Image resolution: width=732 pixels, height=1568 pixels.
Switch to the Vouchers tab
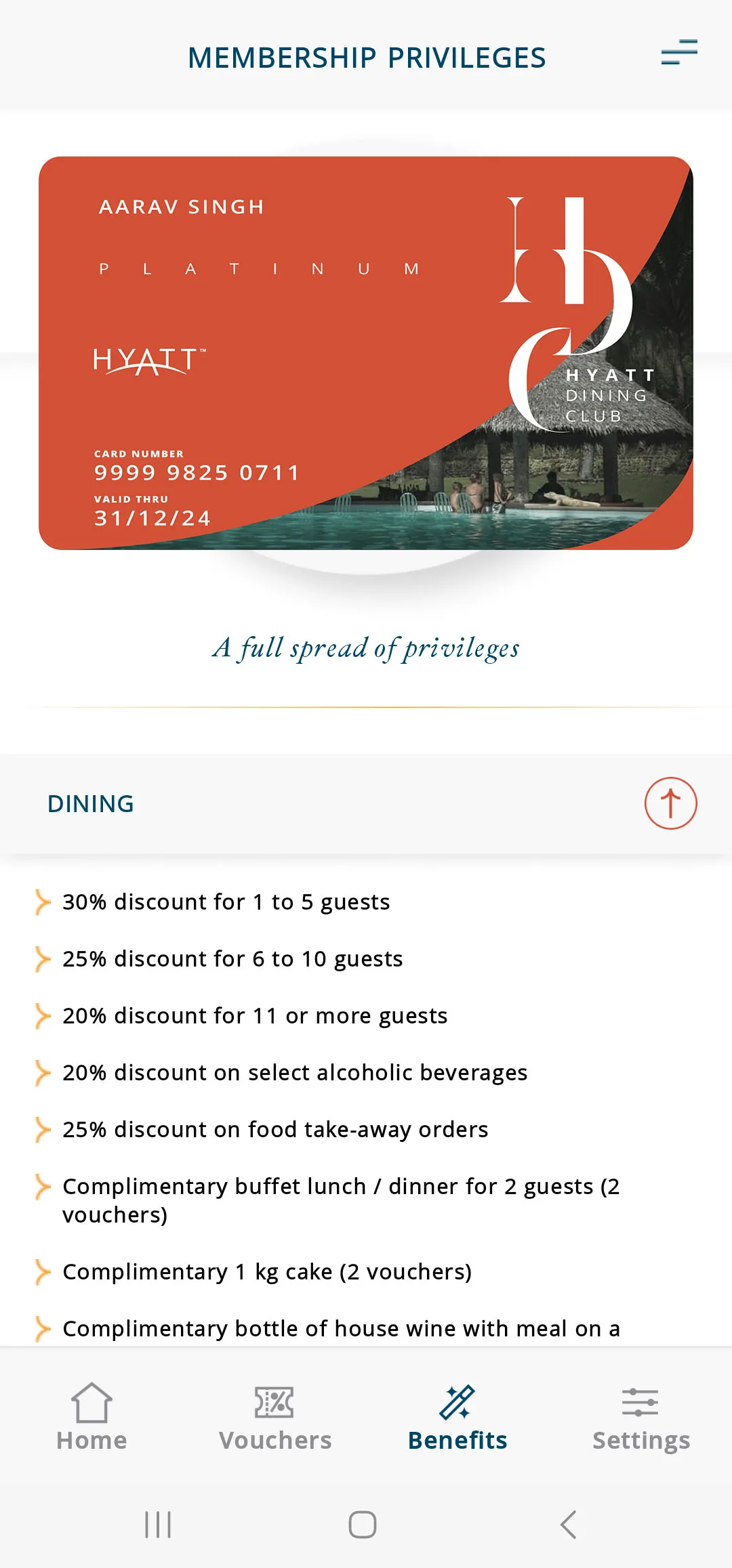point(274,1417)
